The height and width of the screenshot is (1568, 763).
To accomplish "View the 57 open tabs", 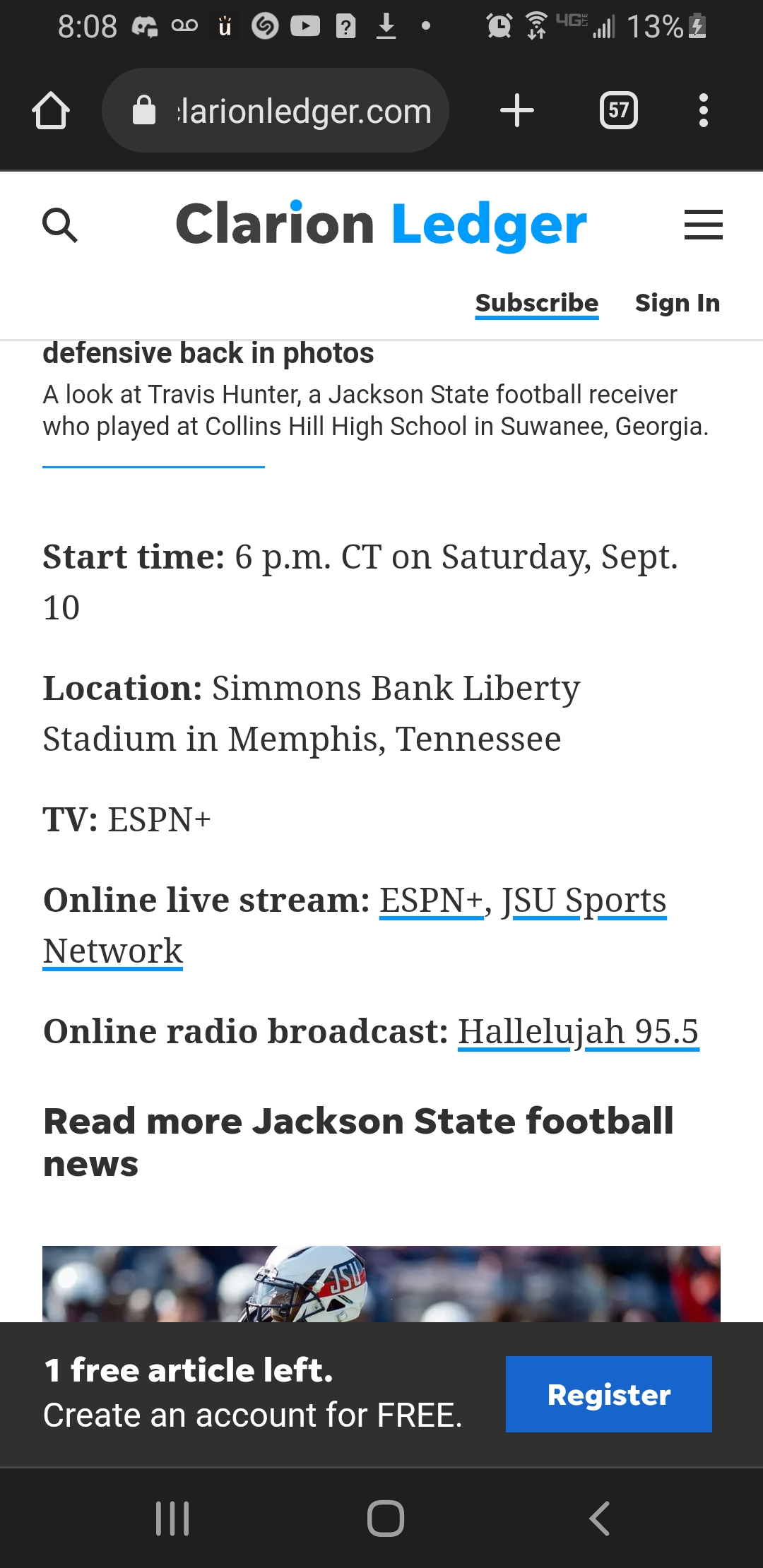I will pyautogui.click(x=618, y=111).
